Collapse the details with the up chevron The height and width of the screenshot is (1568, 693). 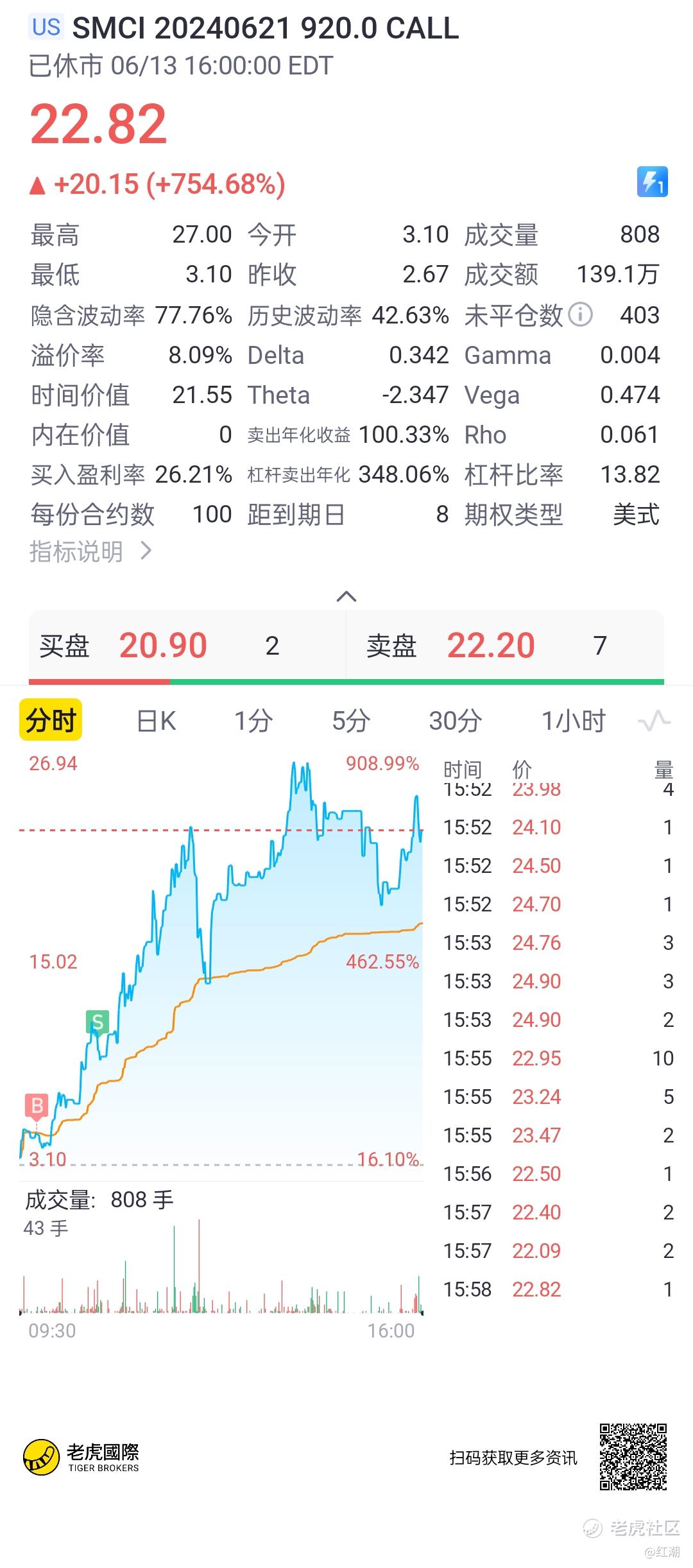(x=346, y=596)
